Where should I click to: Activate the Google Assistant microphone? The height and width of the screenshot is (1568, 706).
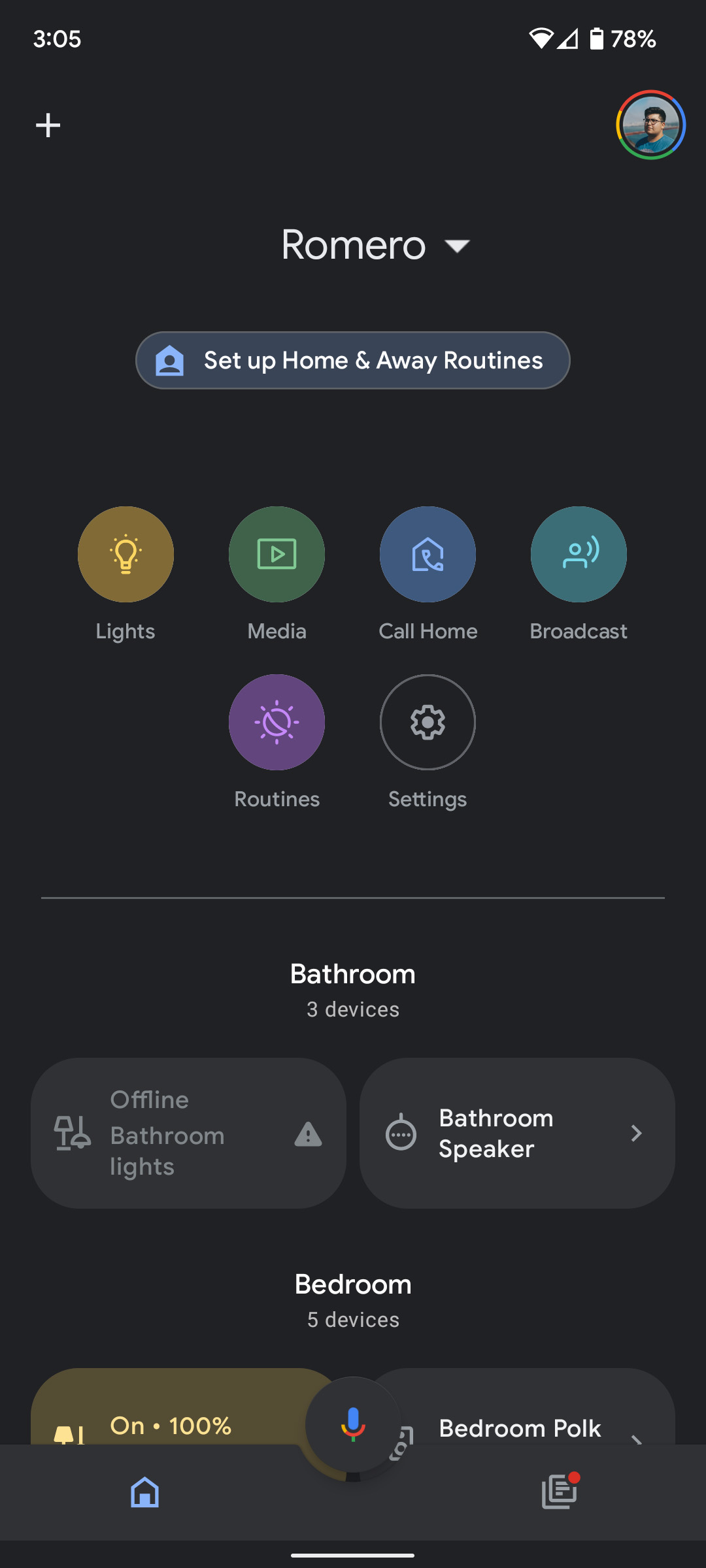click(353, 1424)
